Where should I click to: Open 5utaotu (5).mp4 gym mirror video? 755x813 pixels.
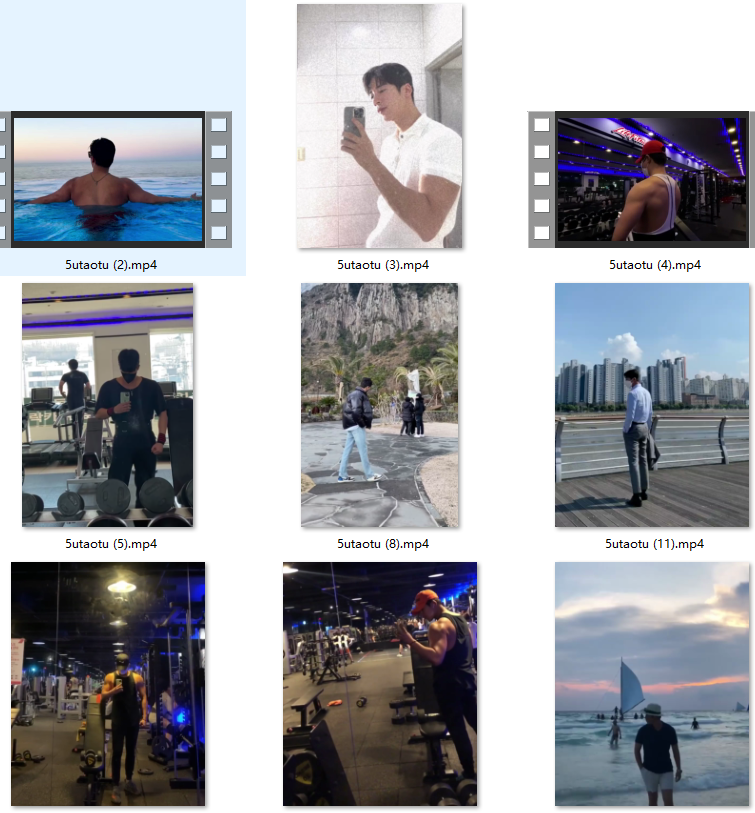(x=108, y=404)
